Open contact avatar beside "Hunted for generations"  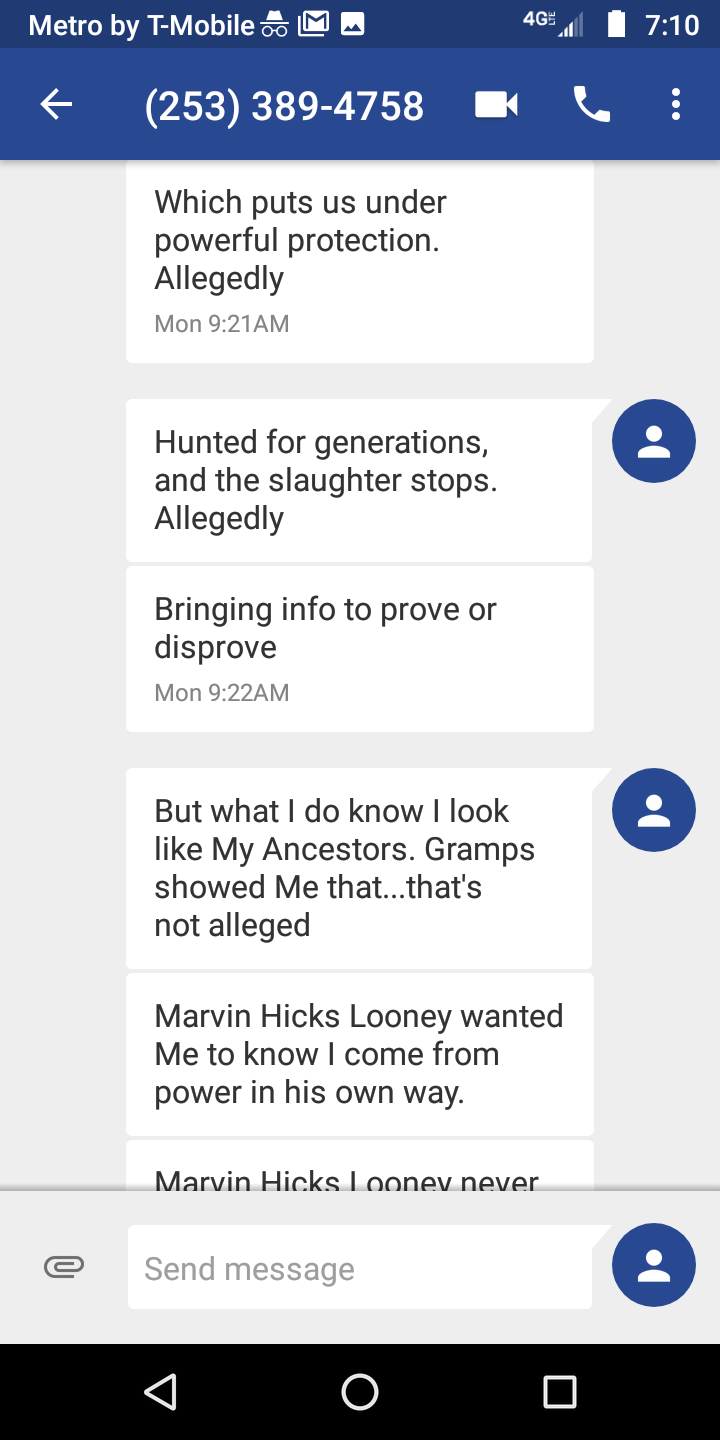coord(653,441)
